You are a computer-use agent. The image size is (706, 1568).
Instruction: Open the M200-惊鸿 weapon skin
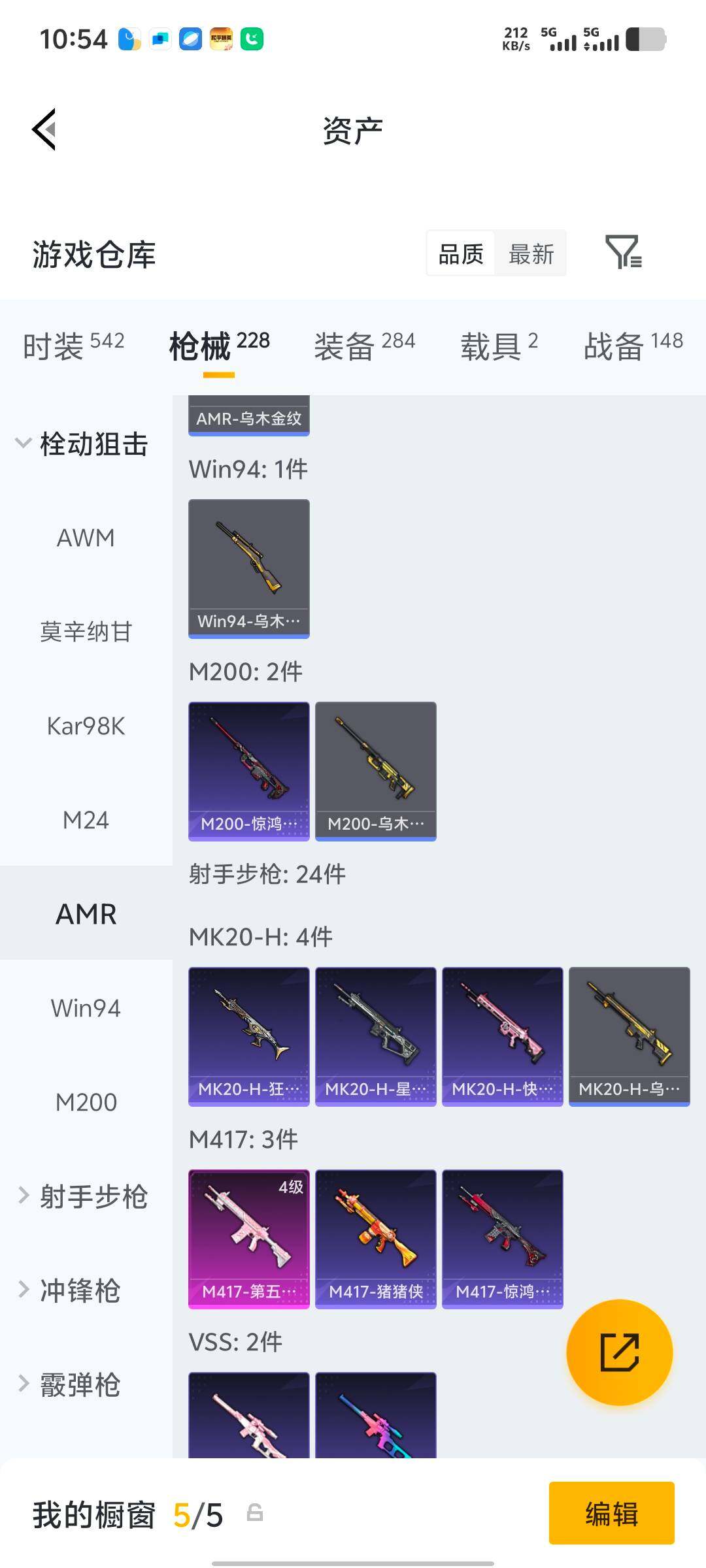click(x=249, y=772)
